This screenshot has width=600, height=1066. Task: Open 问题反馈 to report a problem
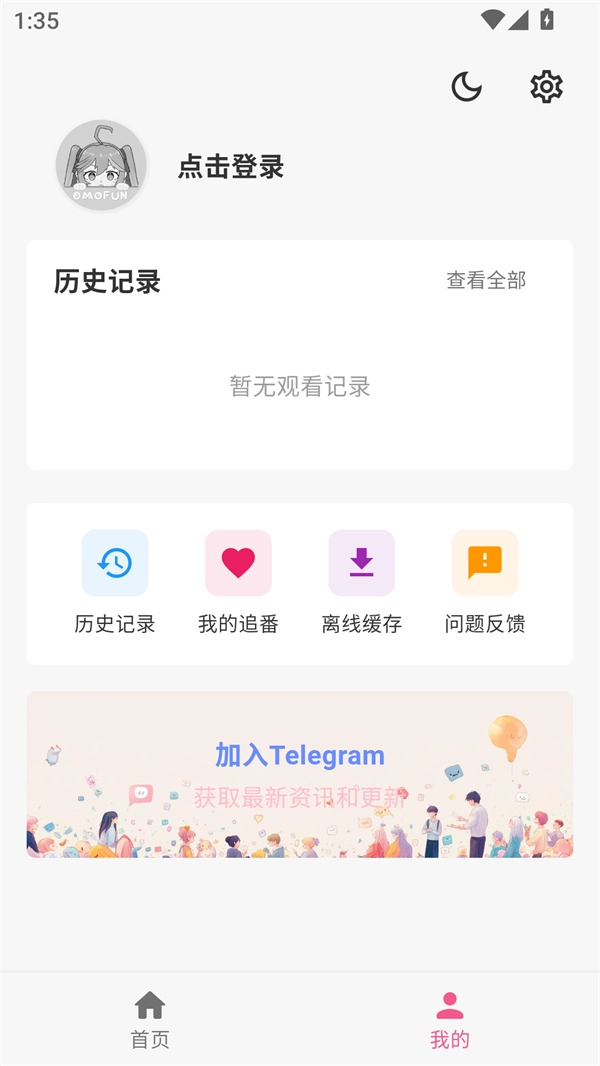coord(485,563)
